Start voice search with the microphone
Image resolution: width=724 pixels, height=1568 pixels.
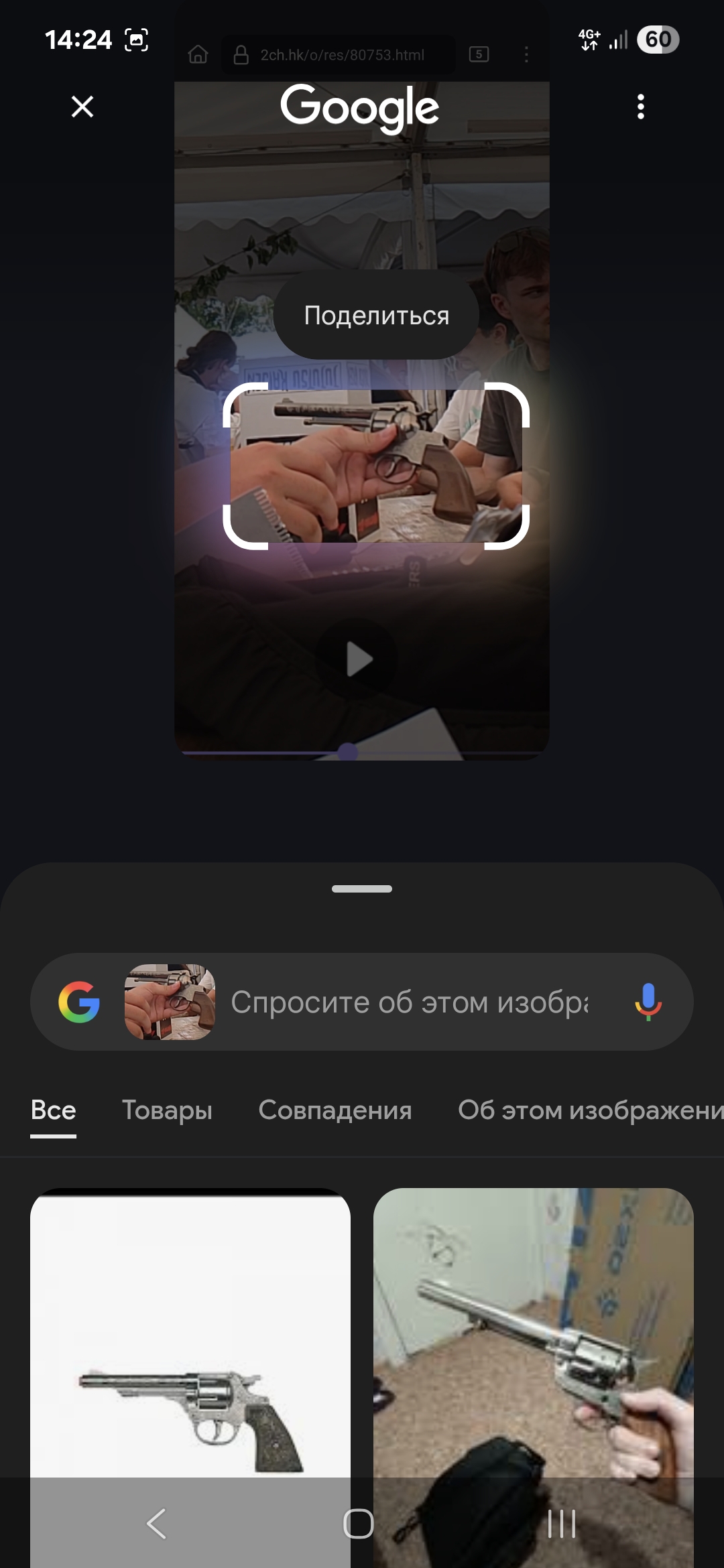(x=648, y=1002)
